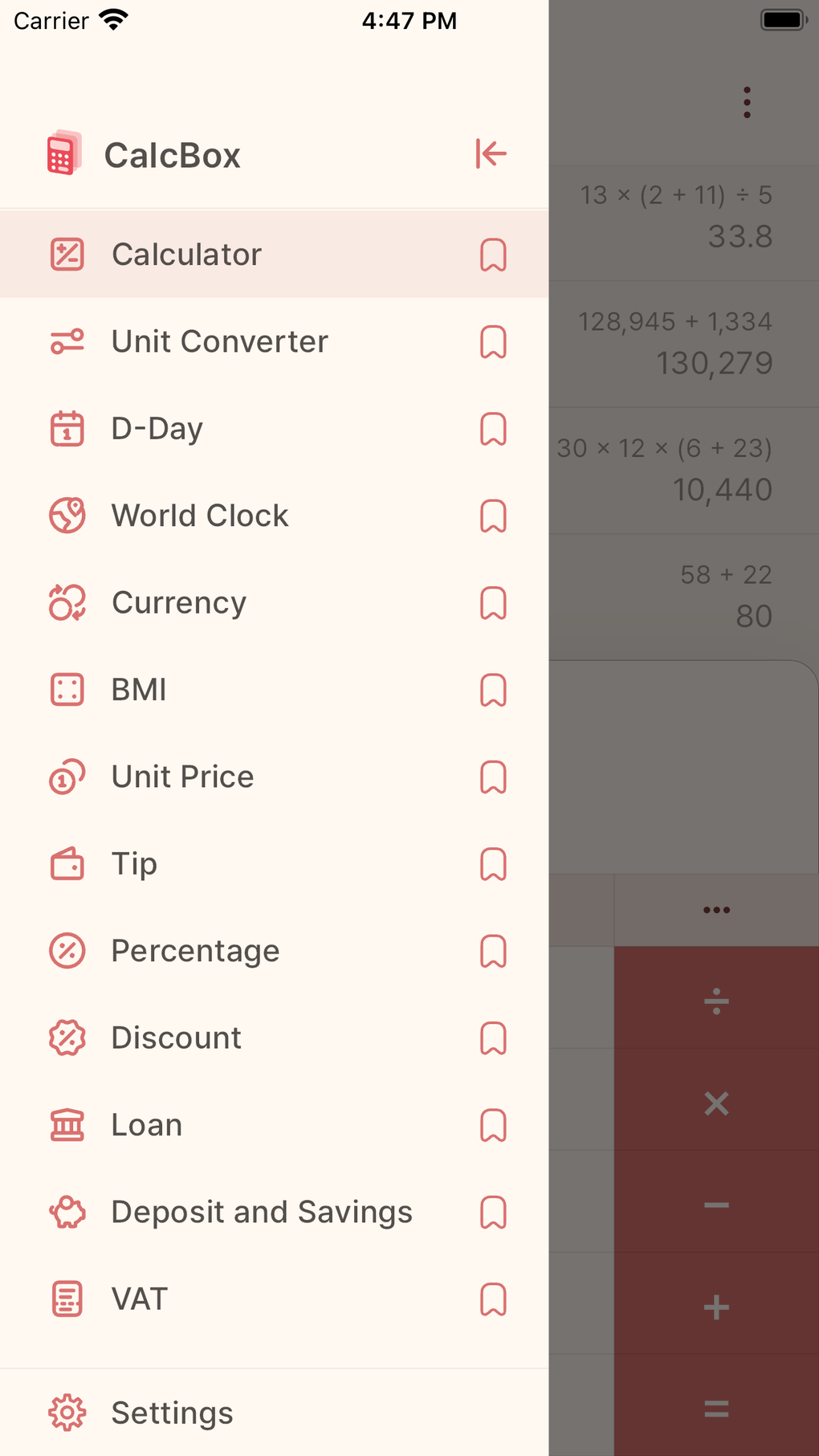Image resolution: width=819 pixels, height=1456 pixels.
Task: Select the Currency converter icon
Action: [x=67, y=602]
